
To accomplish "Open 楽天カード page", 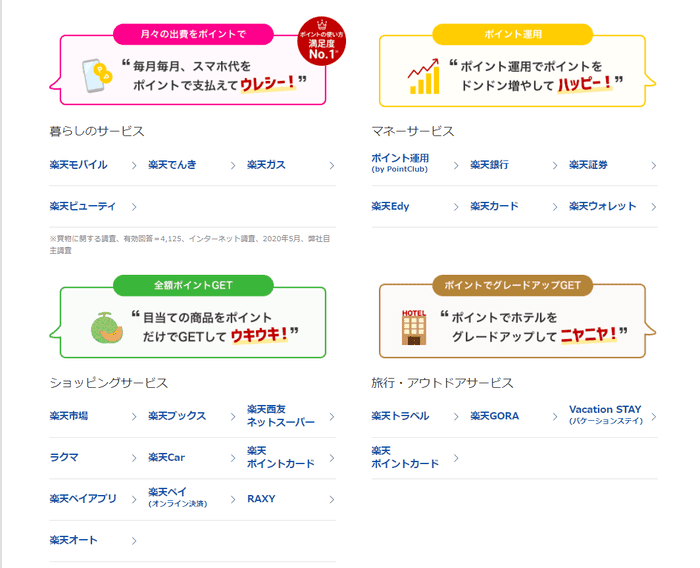I will pos(494,206).
